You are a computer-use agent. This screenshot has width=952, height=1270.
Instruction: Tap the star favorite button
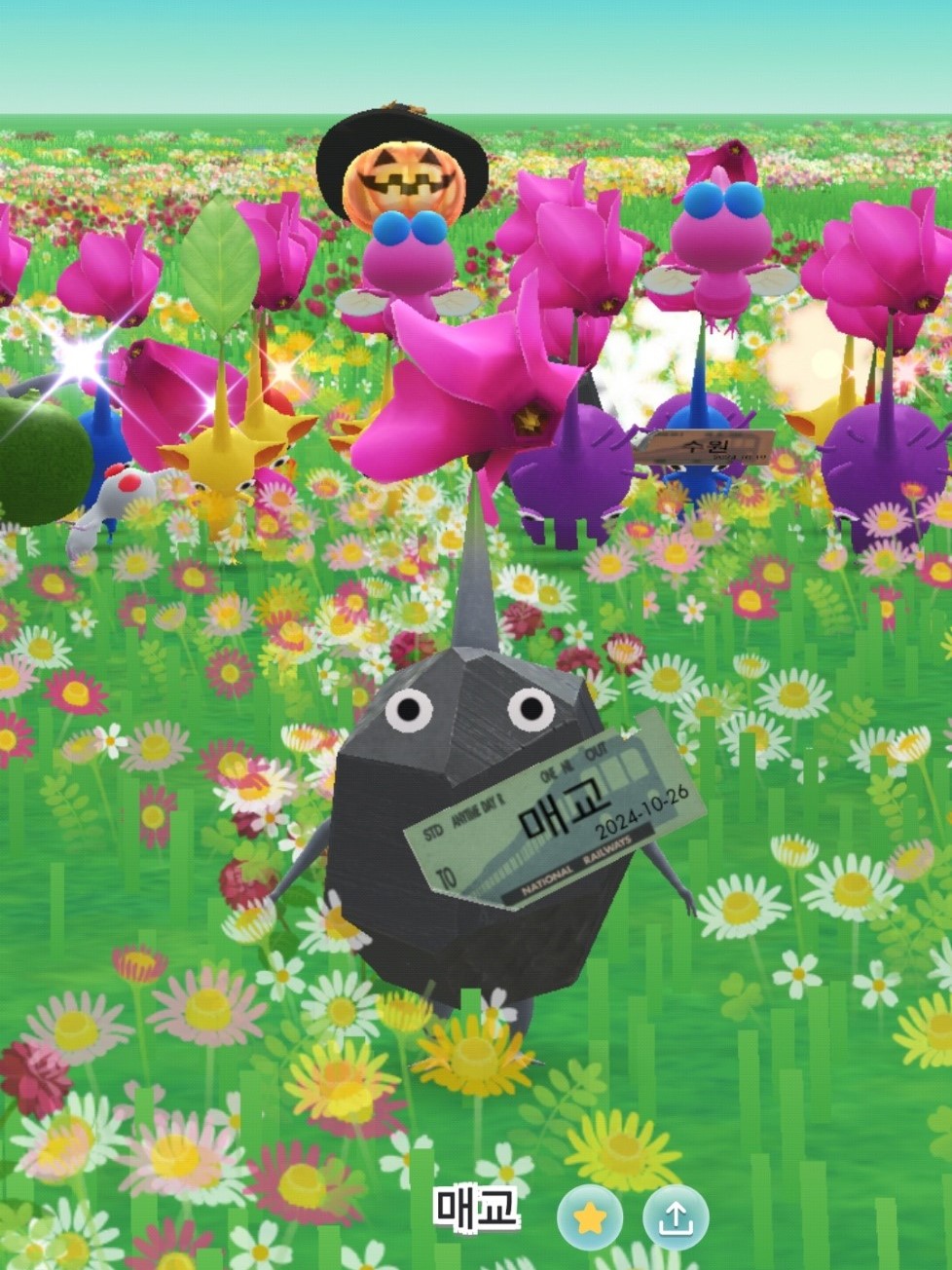(588, 1218)
